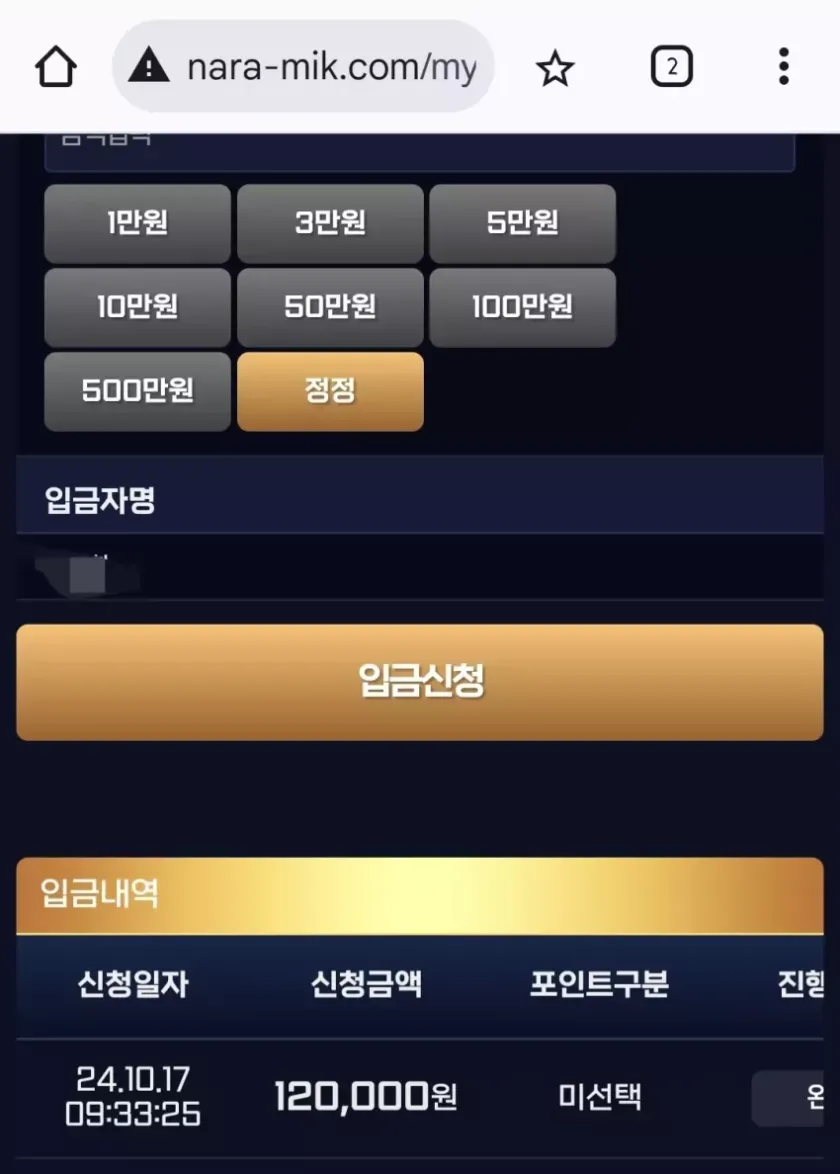Go to the browser home page
Screen dimensions: 840x1174
pyautogui.click(x=56, y=68)
